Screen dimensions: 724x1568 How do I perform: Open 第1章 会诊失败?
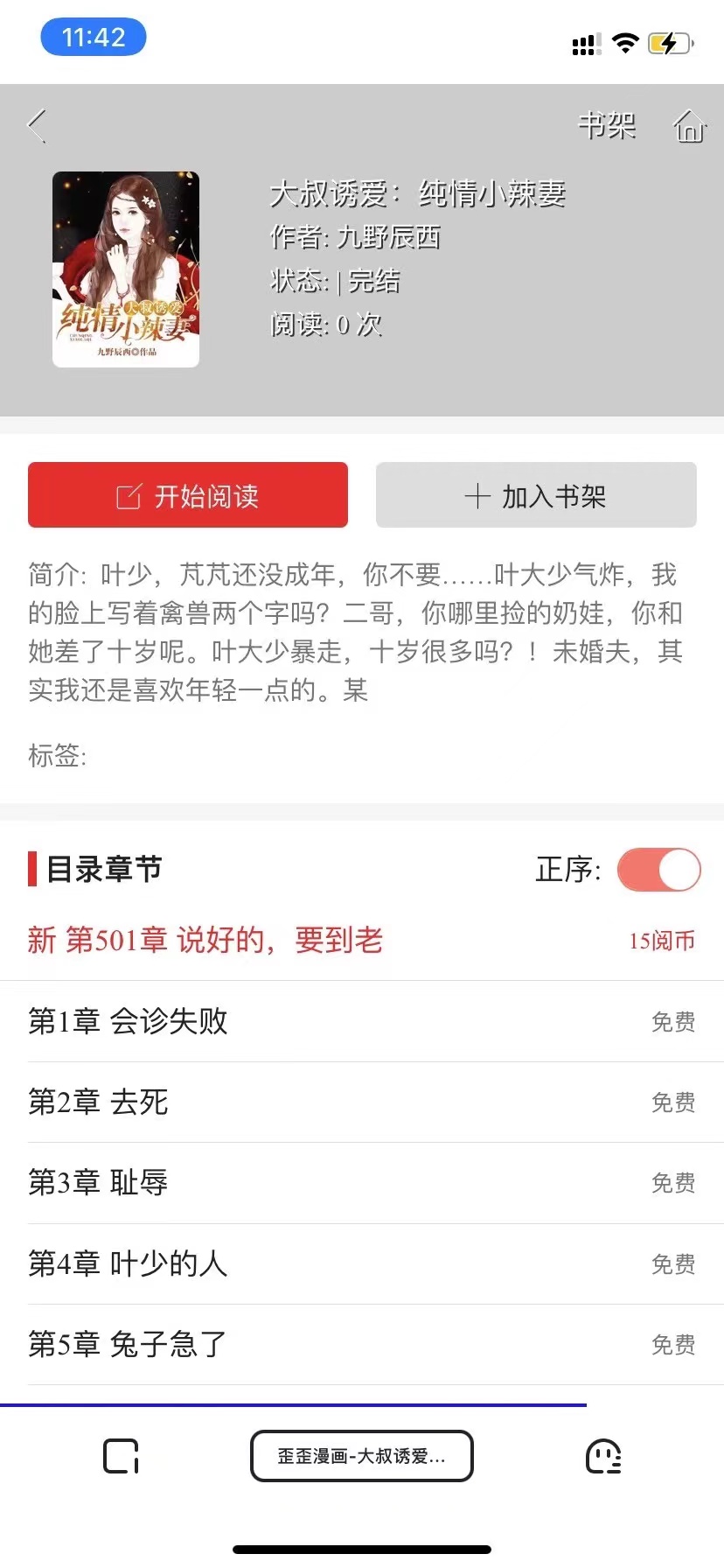point(128,1021)
